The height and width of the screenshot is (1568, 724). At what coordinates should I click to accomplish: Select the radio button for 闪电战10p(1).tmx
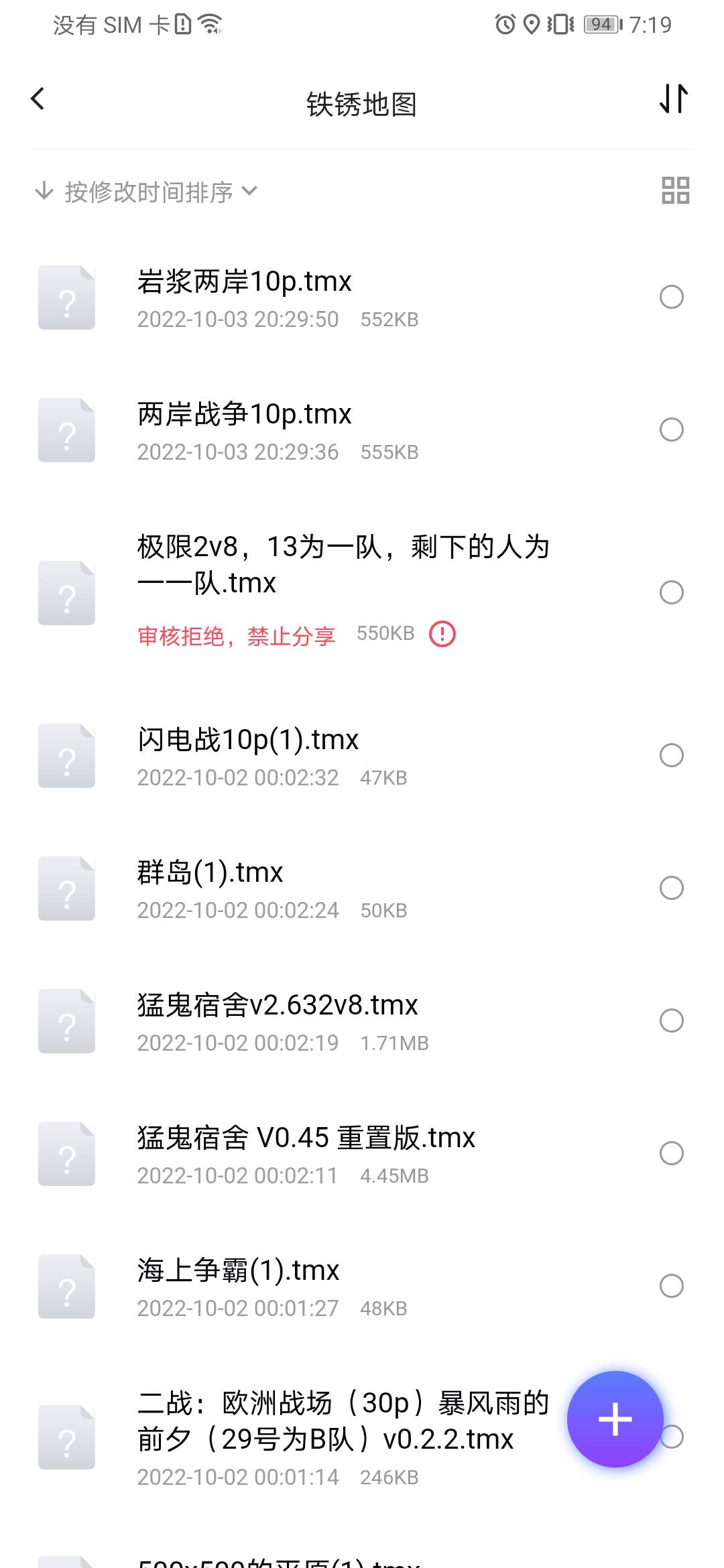671,755
